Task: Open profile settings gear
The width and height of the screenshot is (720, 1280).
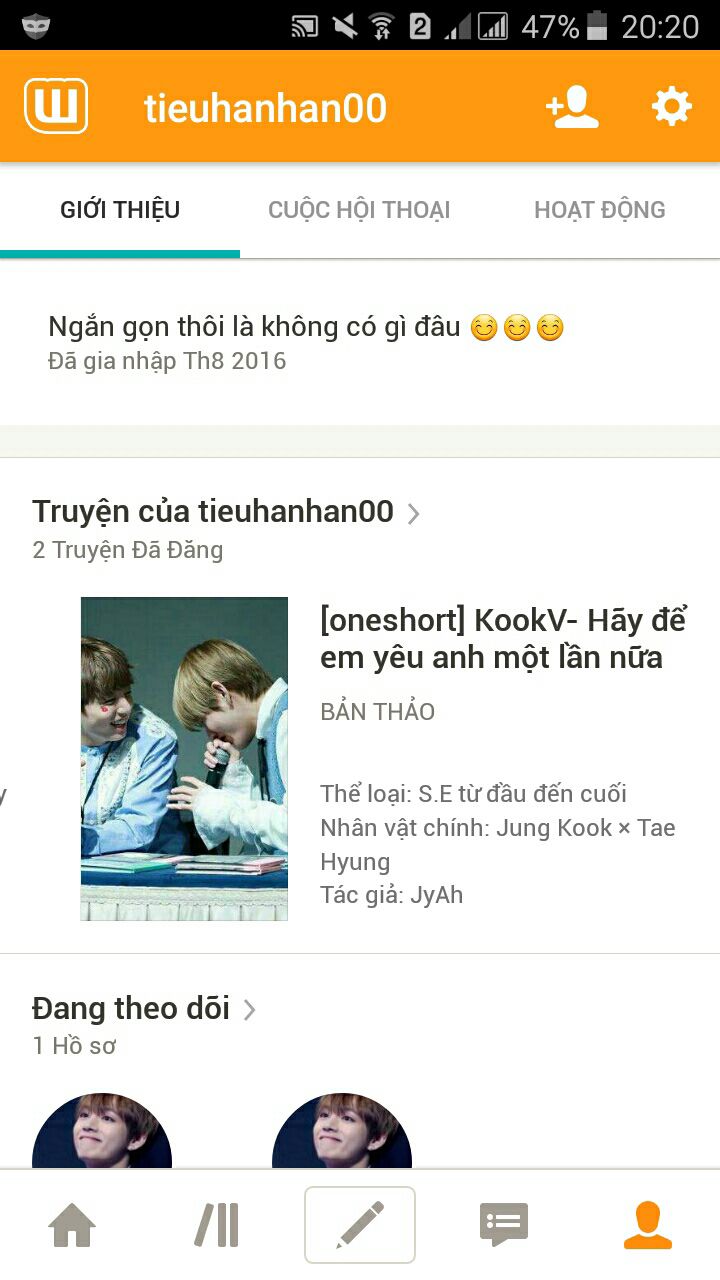Action: [671, 107]
